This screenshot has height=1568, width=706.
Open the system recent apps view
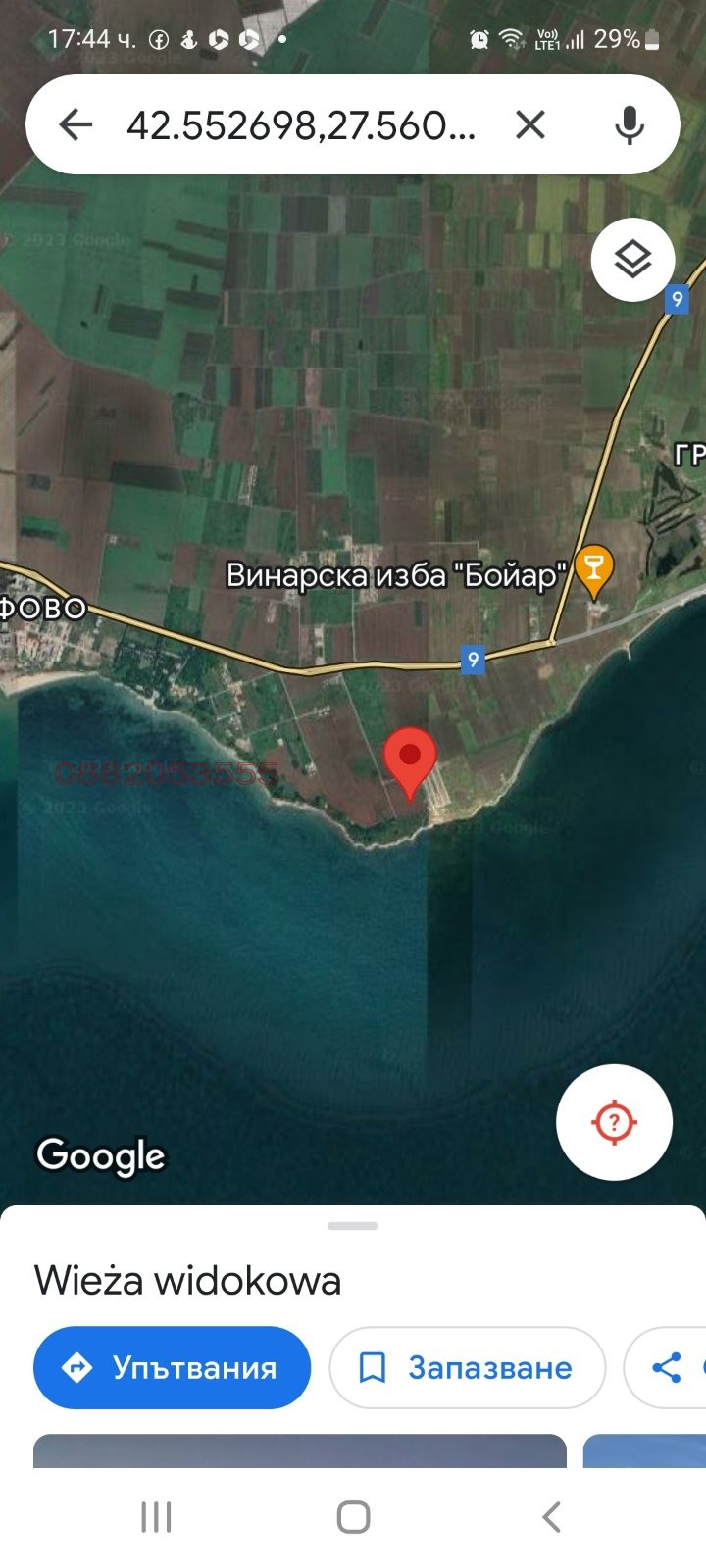(156, 1517)
